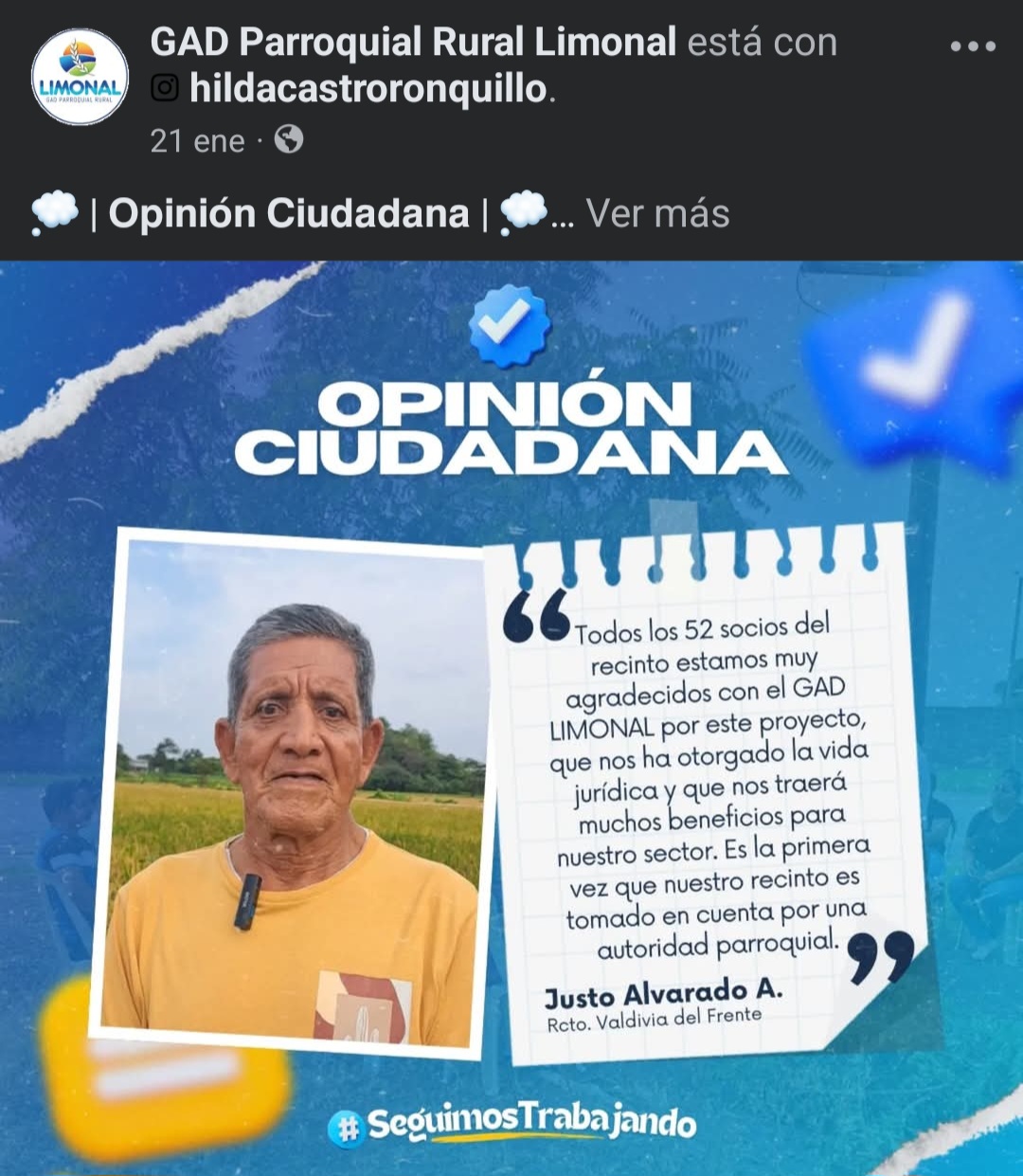Expand the caption with Ver más
The height and width of the screenshot is (1176, 1023).
pos(657,214)
